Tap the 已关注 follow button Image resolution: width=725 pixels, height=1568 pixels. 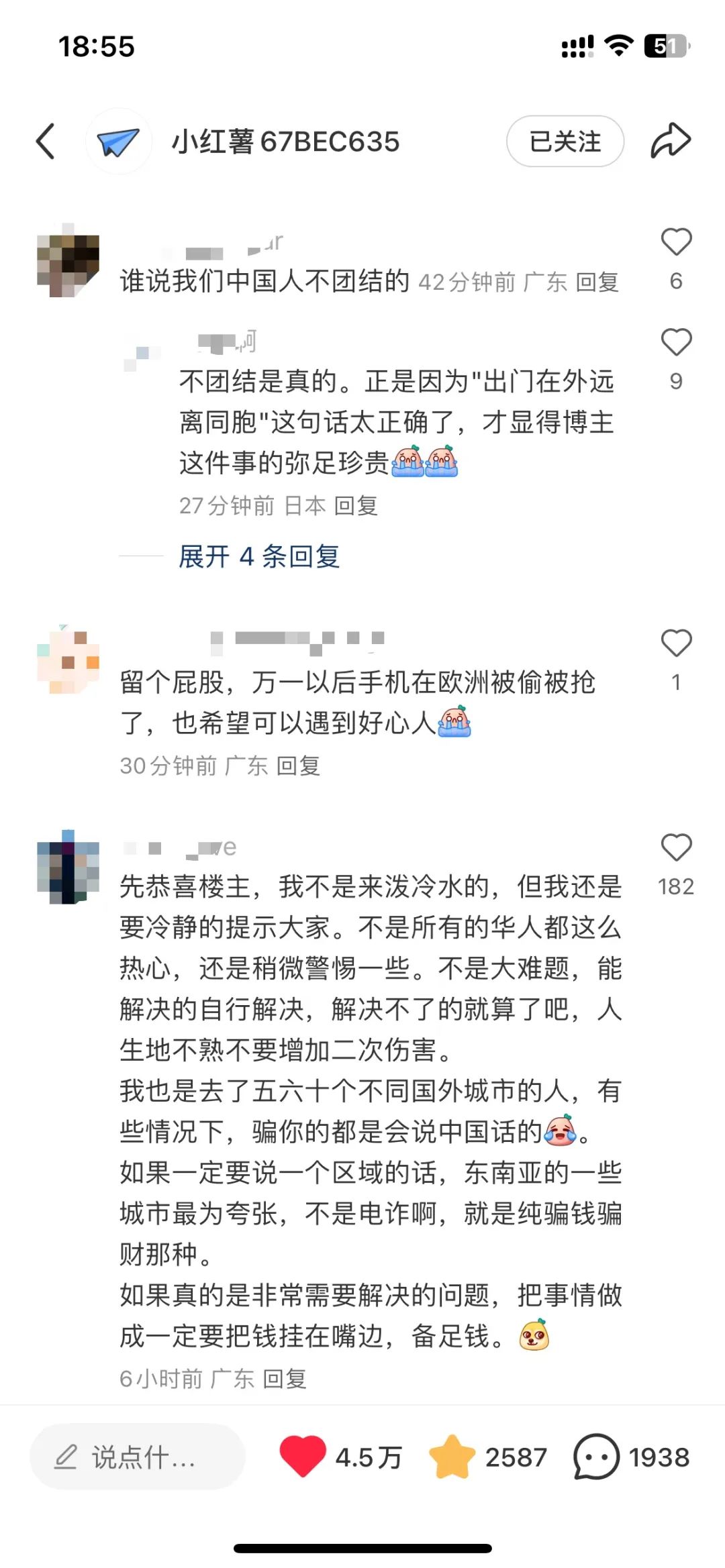(x=565, y=142)
